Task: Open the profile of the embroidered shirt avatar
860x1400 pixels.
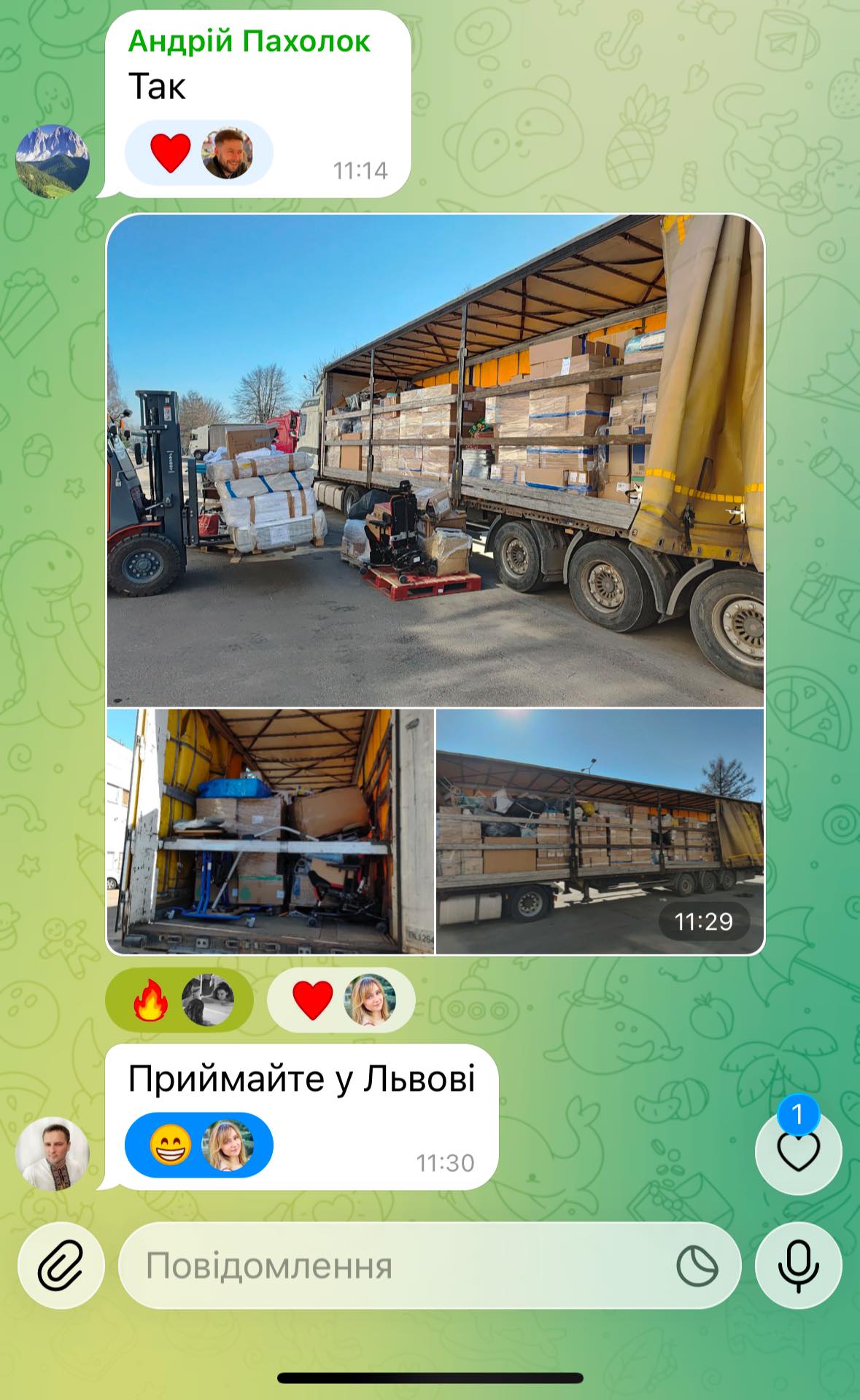Action: click(53, 1154)
